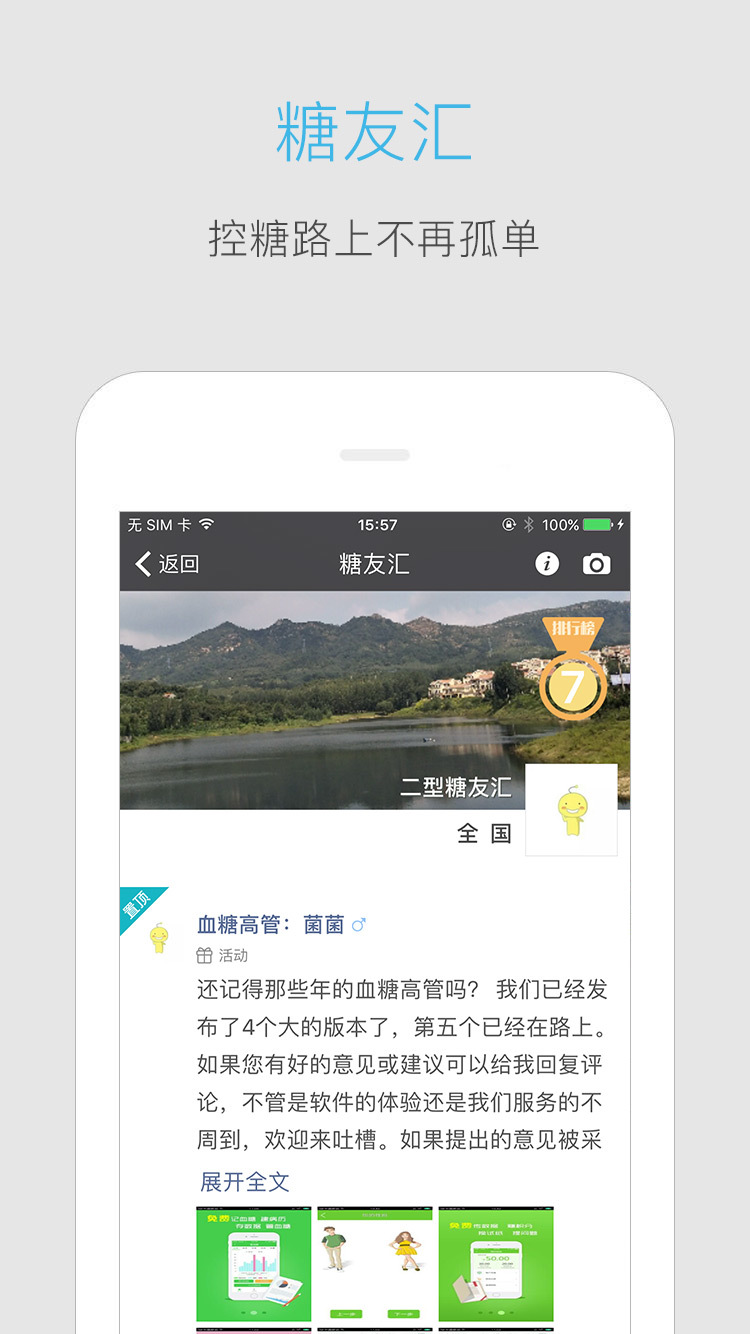The width and height of the screenshot is (750, 1334).
Task: Tap the back chevron arrow in the navigation bar
Action: pyautogui.click(x=143, y=564)
